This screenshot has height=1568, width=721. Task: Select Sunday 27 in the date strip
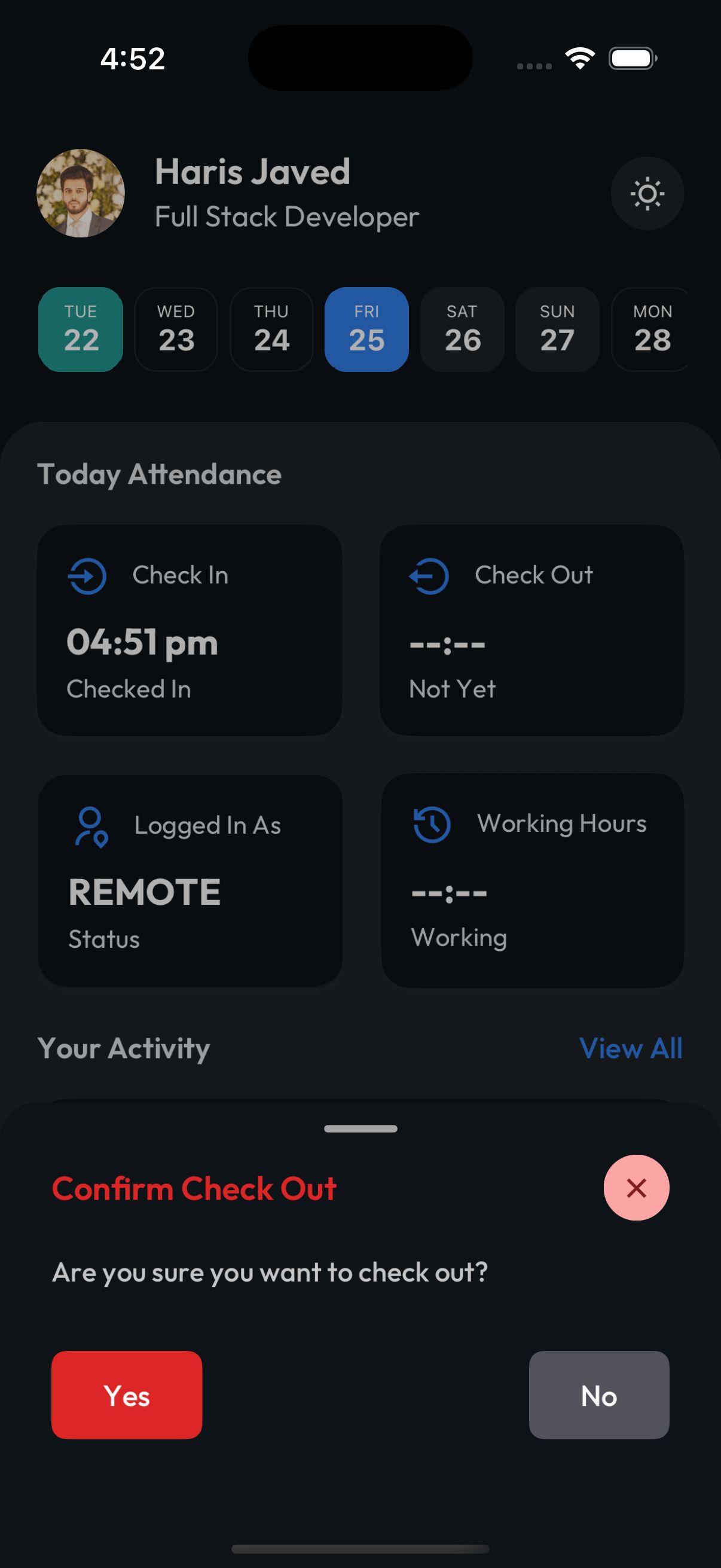[557, 330]
